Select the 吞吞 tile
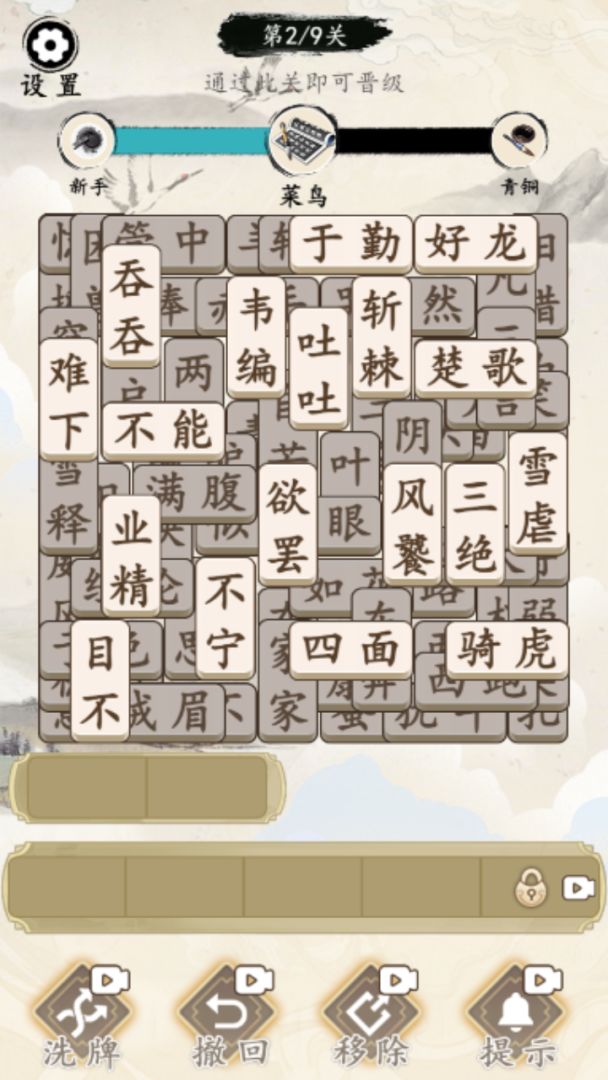 pos(131,306)
